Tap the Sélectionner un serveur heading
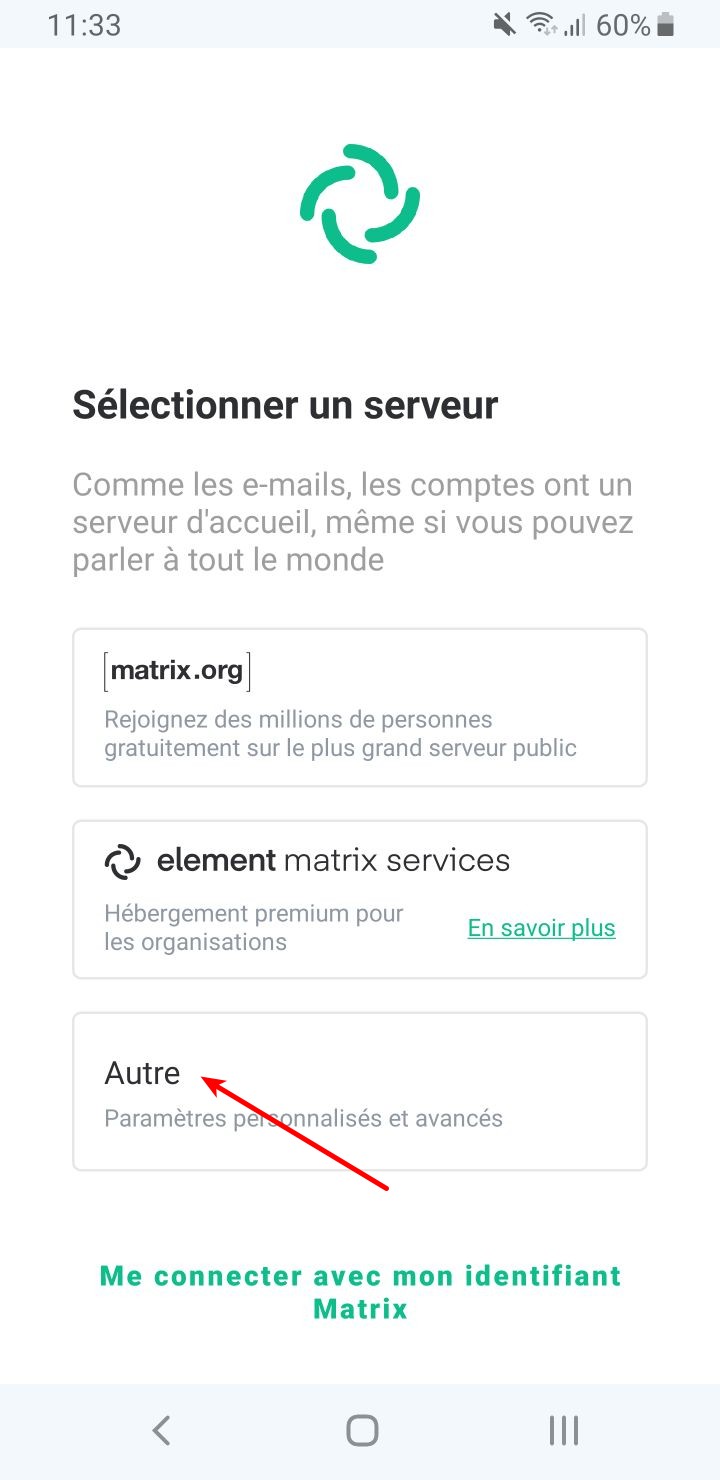The width and height of the screenshot is (720, 1480). [x=284, y=405]
